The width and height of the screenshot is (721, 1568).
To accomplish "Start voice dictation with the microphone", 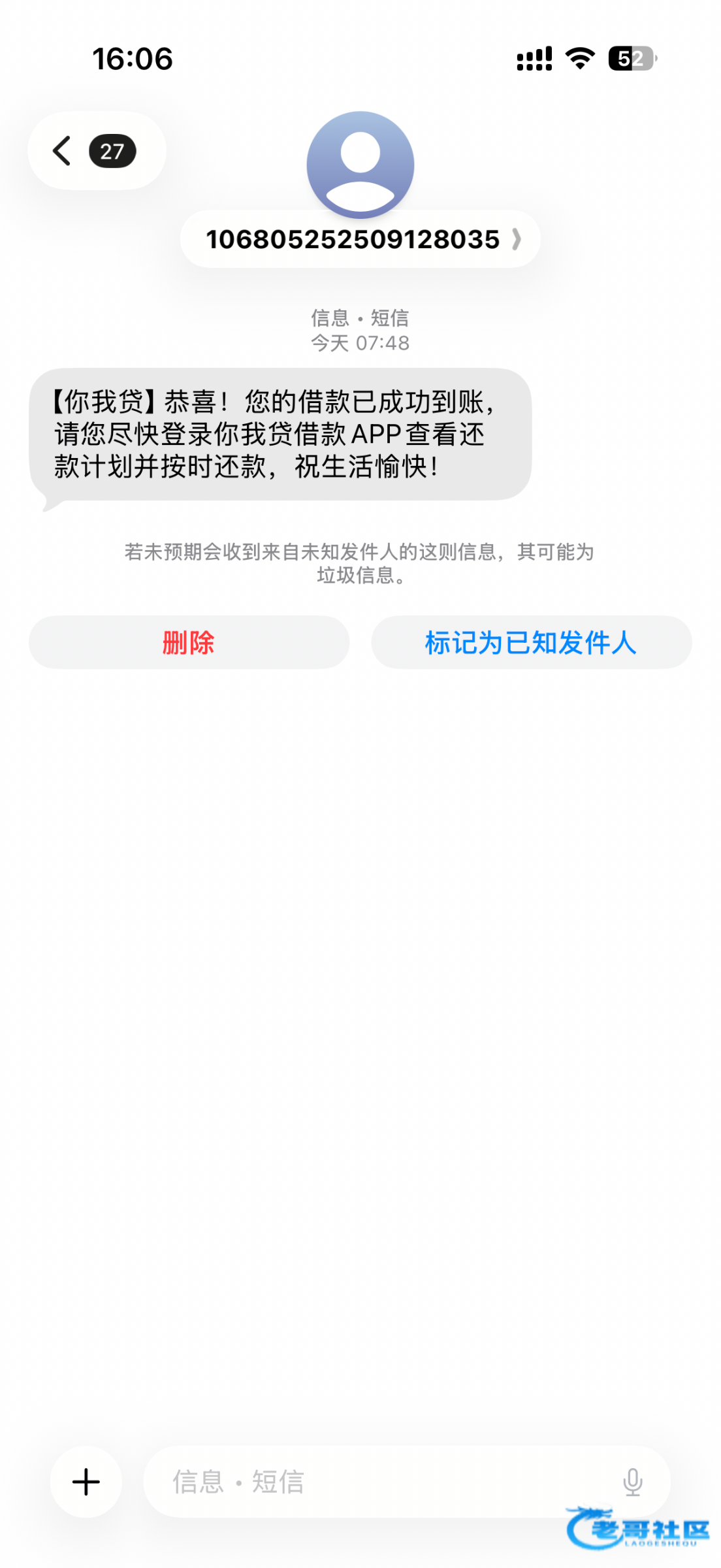I will (632, 1481).
